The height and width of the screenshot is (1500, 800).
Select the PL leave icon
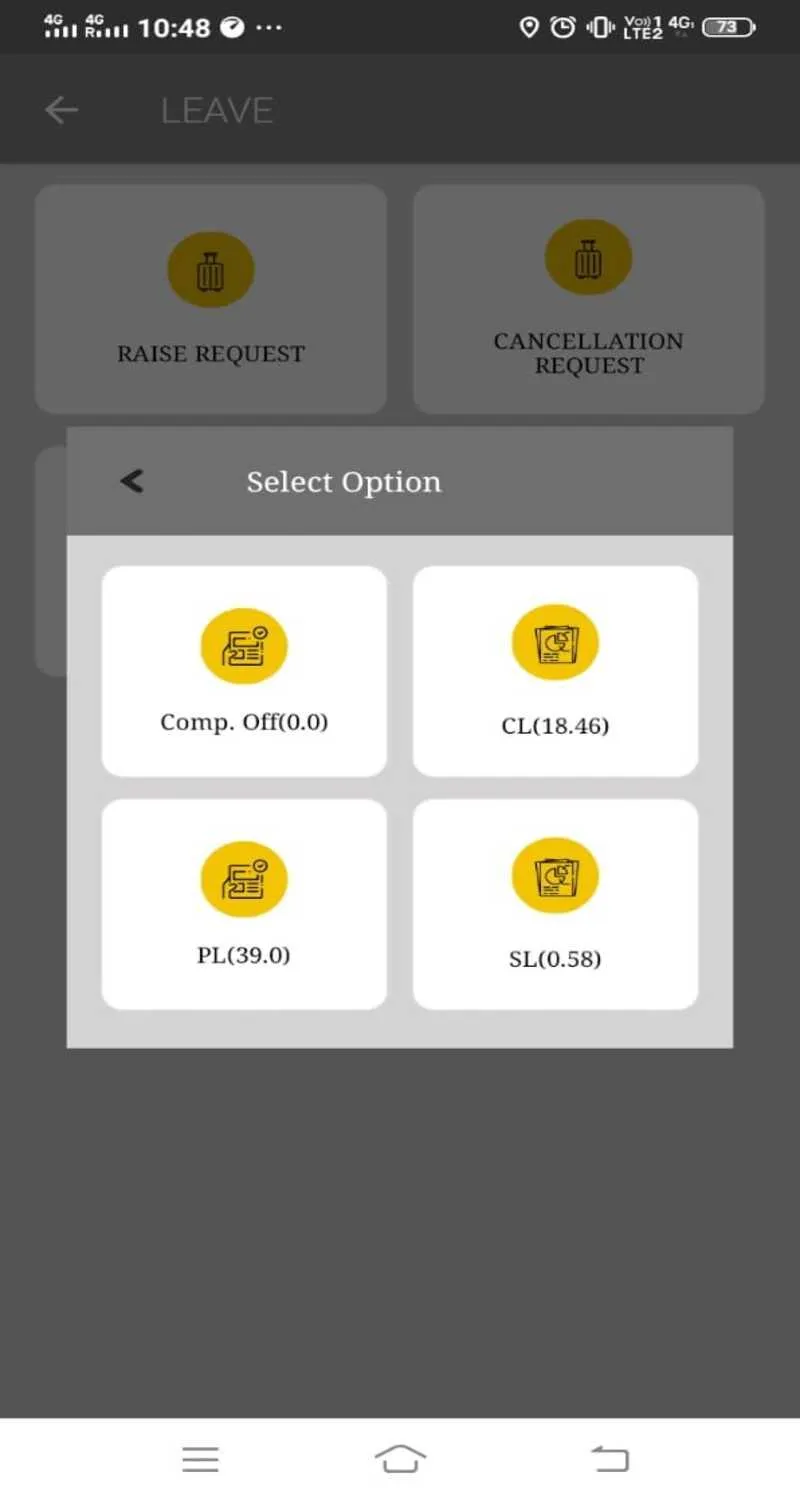point(244,878)
